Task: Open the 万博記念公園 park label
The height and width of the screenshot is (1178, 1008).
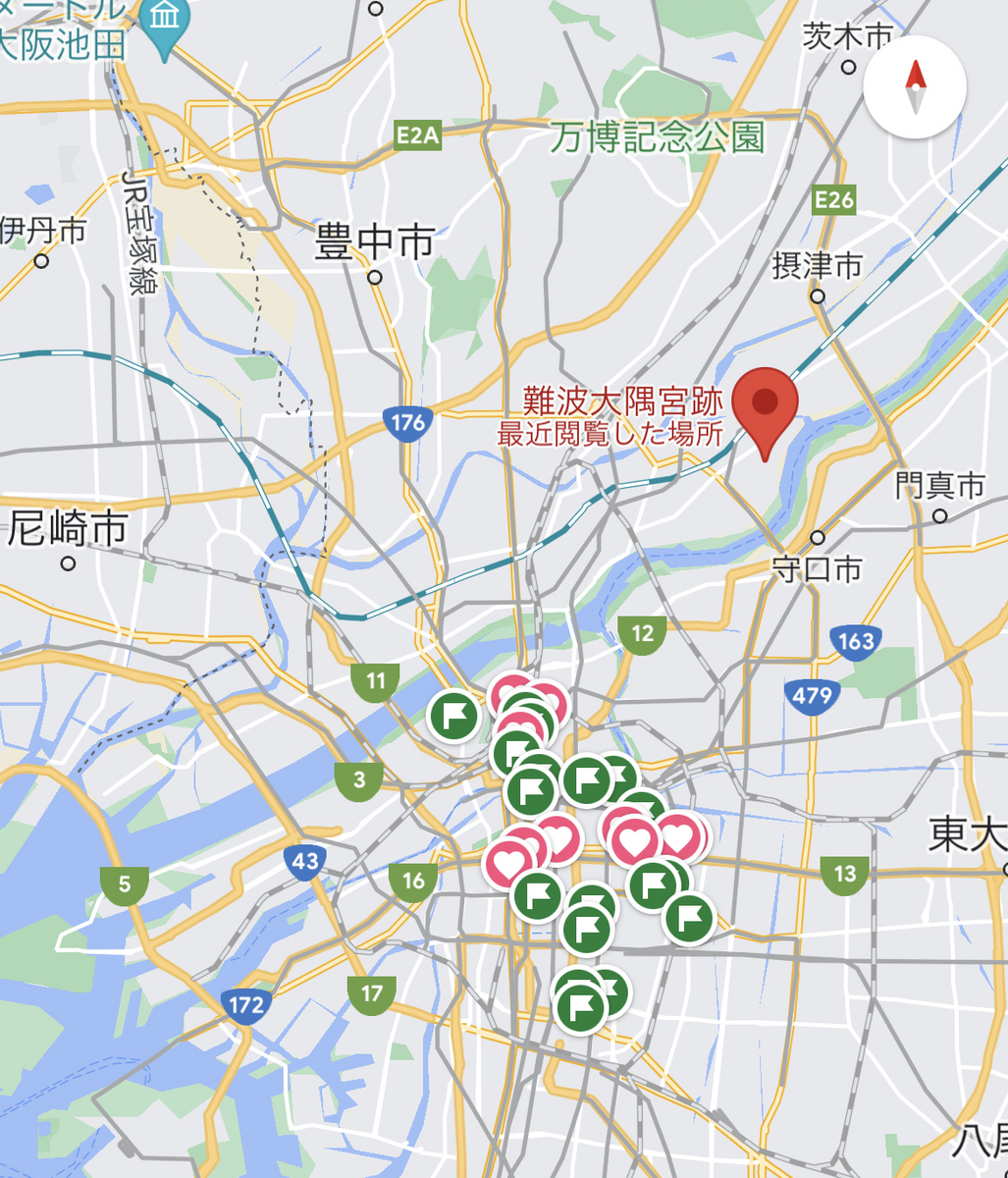Action: pyautogui.click(x=656, y=137)
